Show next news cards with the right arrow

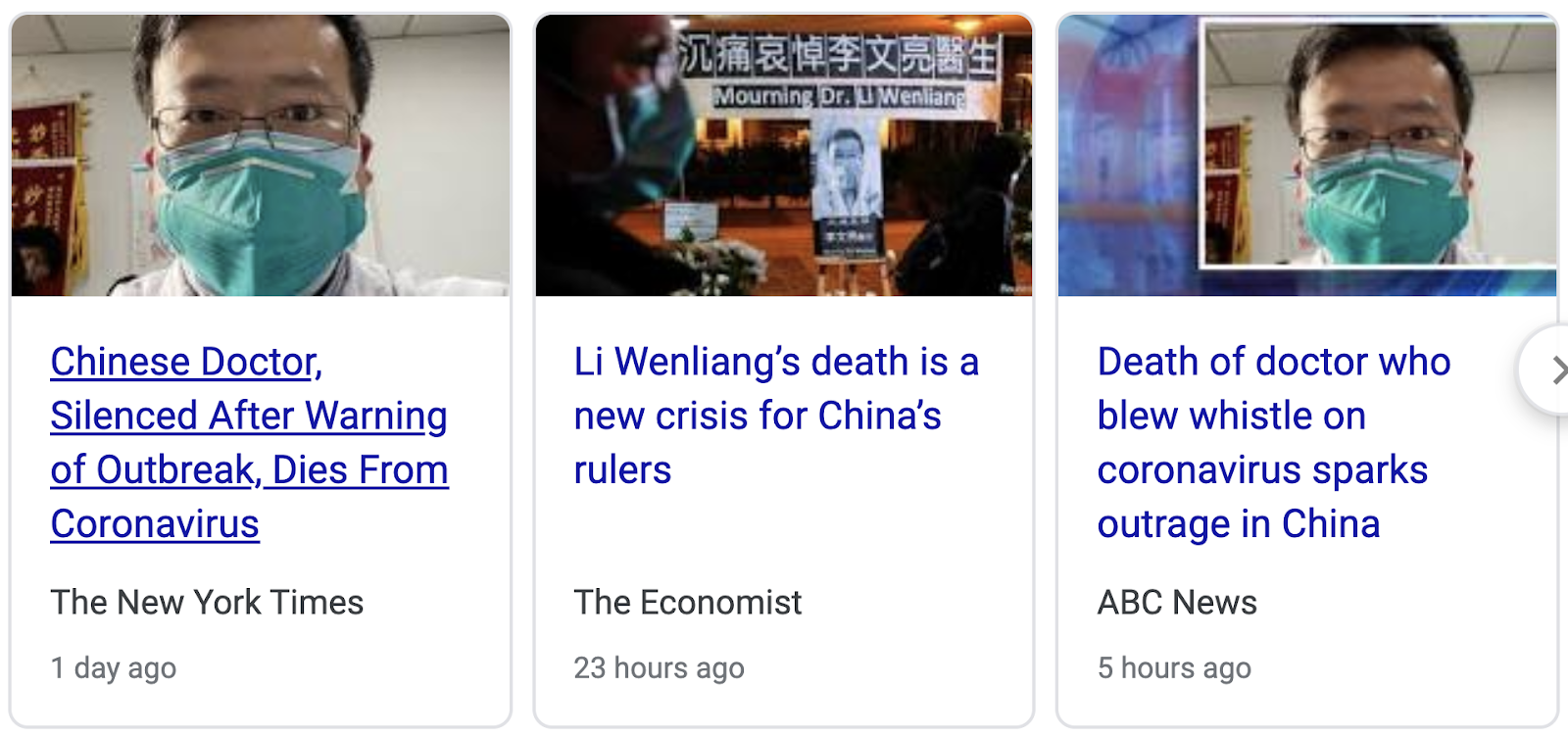(1555, 370)
